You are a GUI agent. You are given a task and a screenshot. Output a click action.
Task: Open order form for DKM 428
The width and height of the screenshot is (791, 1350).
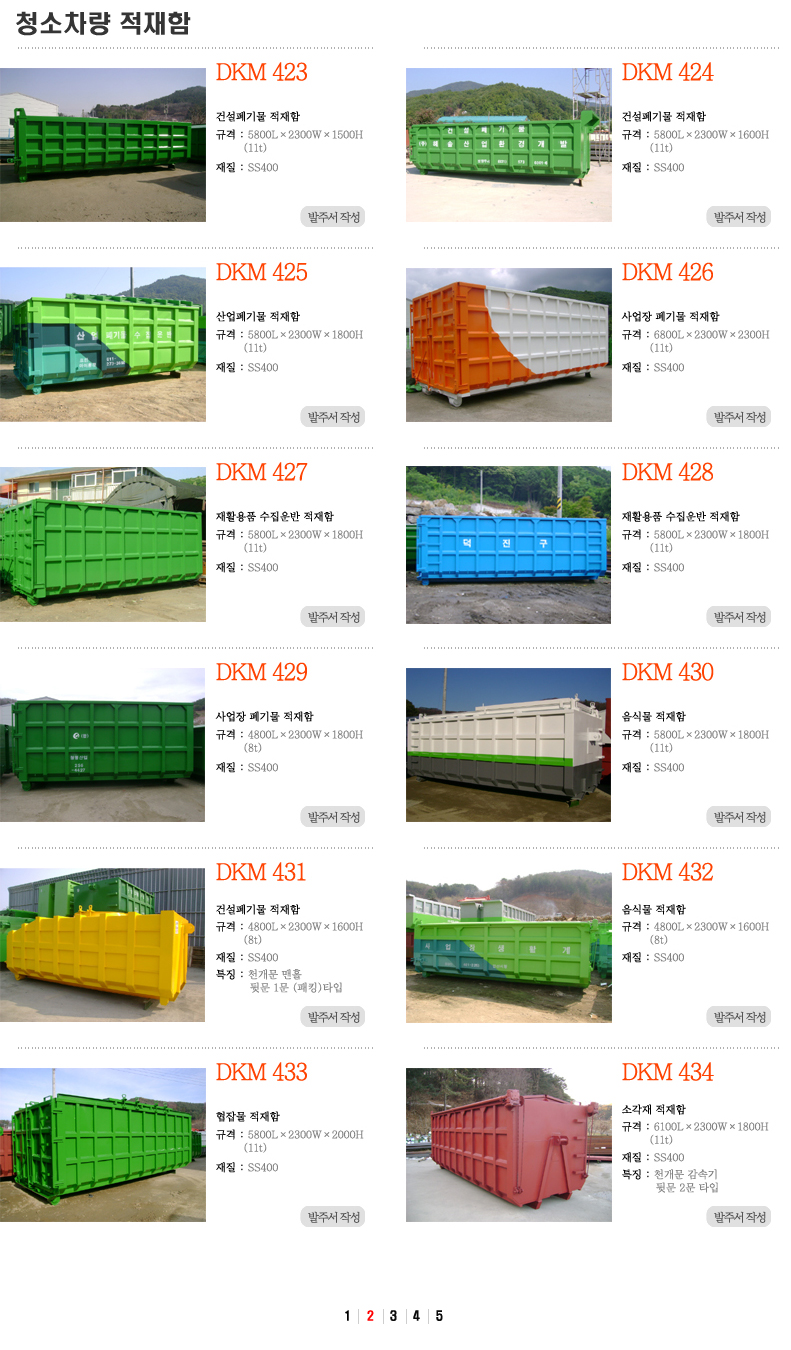739,617
